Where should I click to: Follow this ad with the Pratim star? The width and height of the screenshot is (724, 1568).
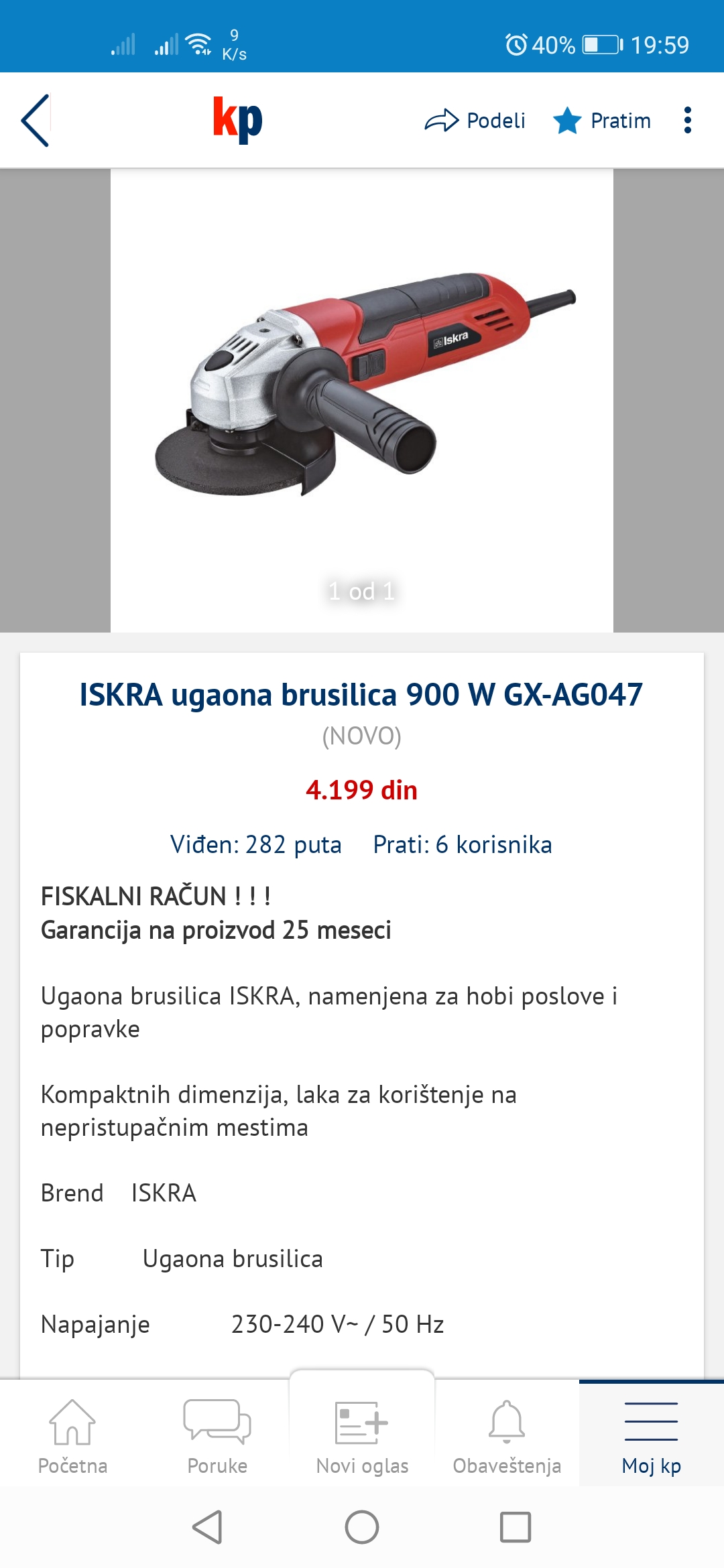click(602, 121)
